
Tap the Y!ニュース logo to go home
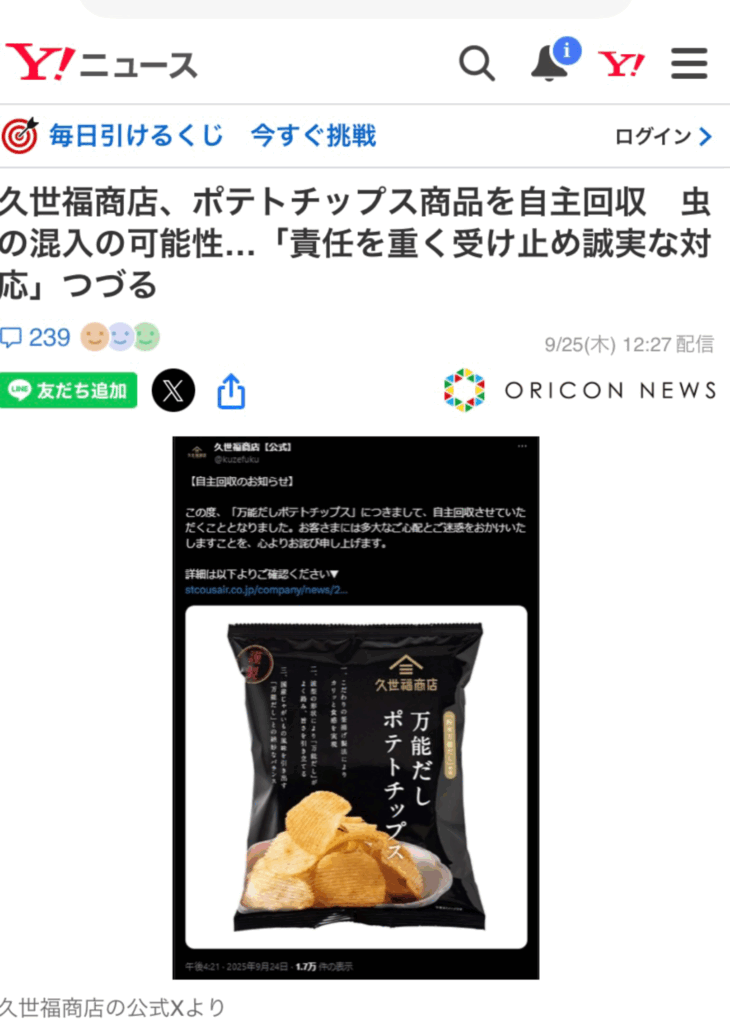pyautogui.click(x=101, y=64)
